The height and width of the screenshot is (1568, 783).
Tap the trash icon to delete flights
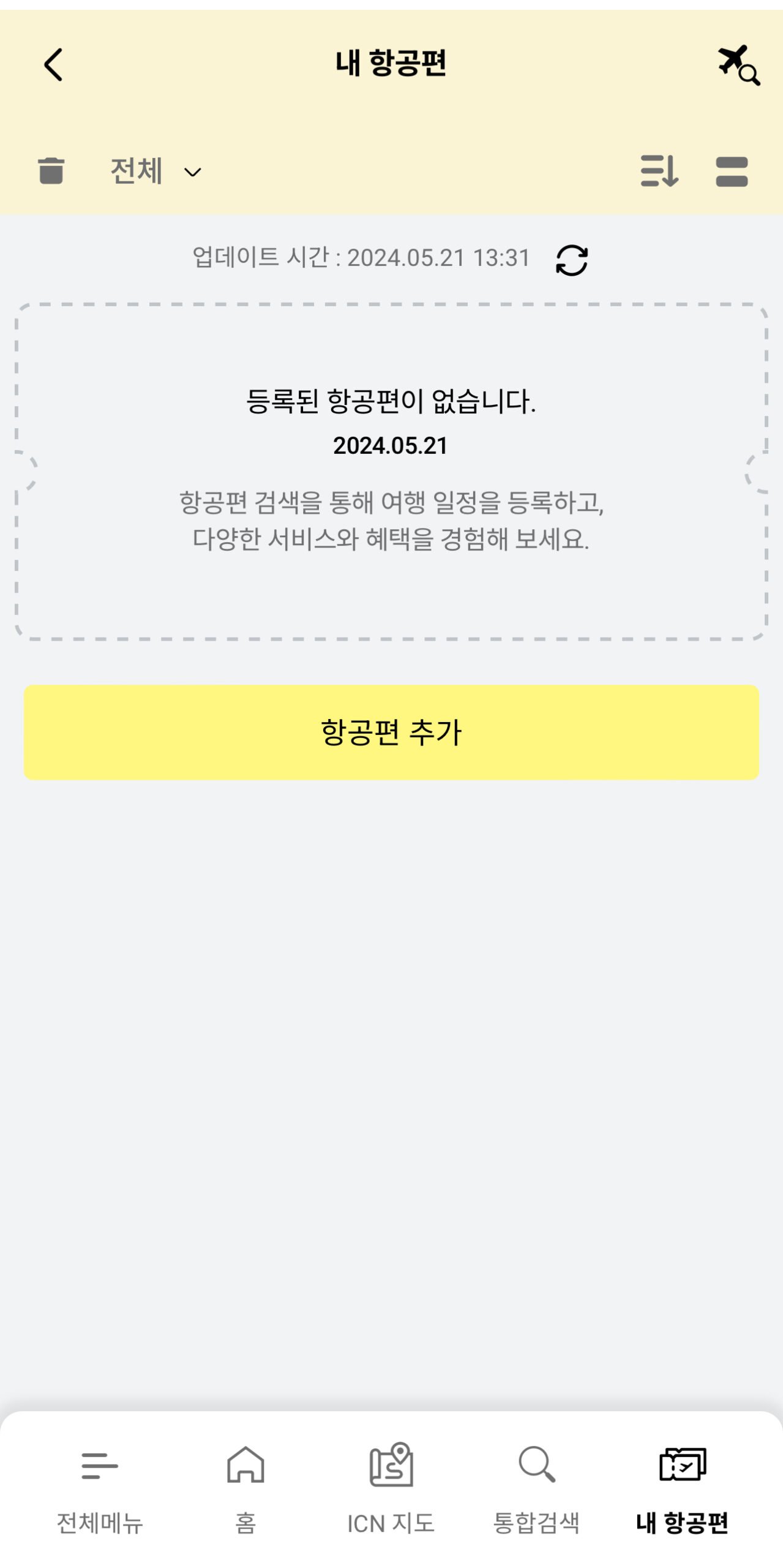pyautogui.click(x=50, y=171)
